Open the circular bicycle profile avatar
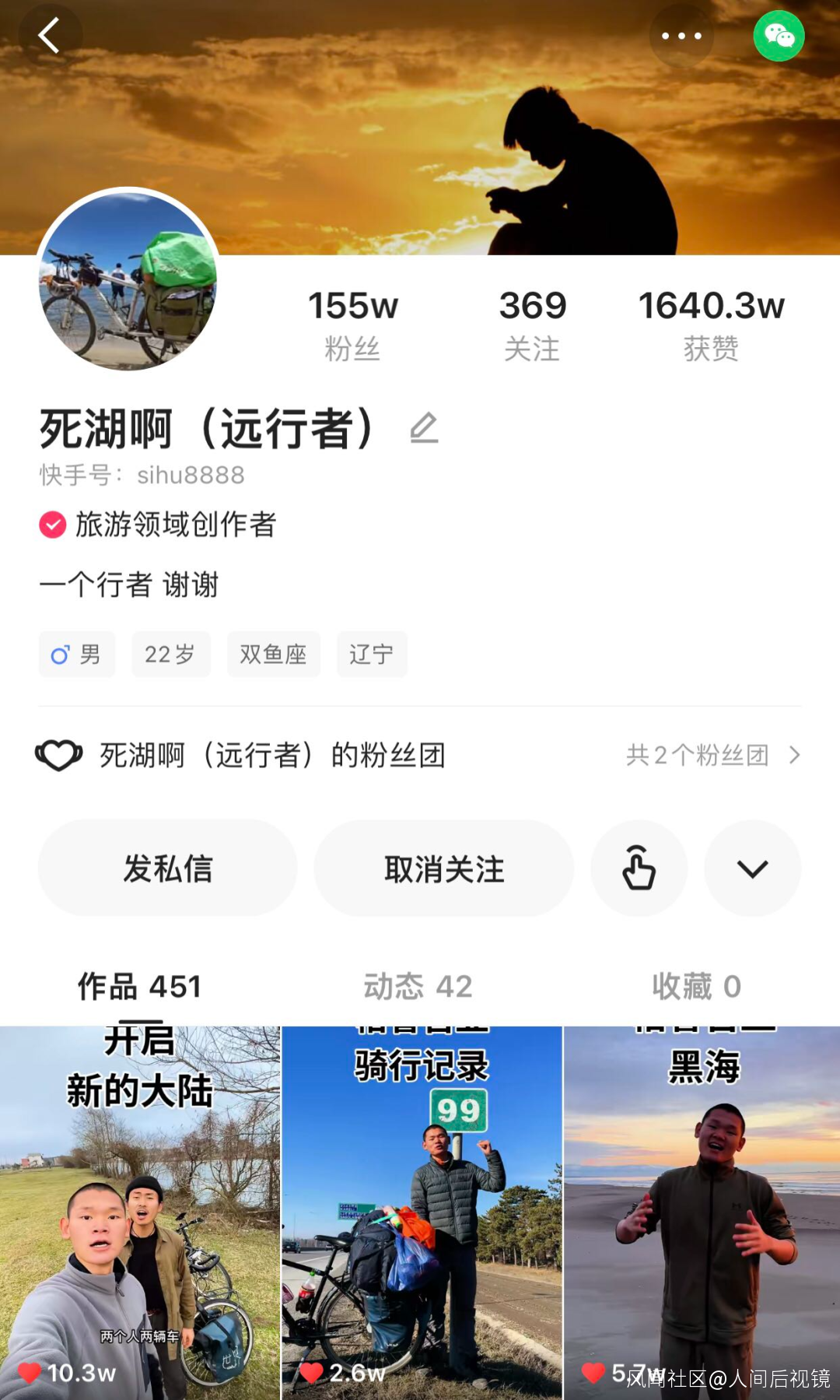840x1400 pixels. (x=128, y=280)
